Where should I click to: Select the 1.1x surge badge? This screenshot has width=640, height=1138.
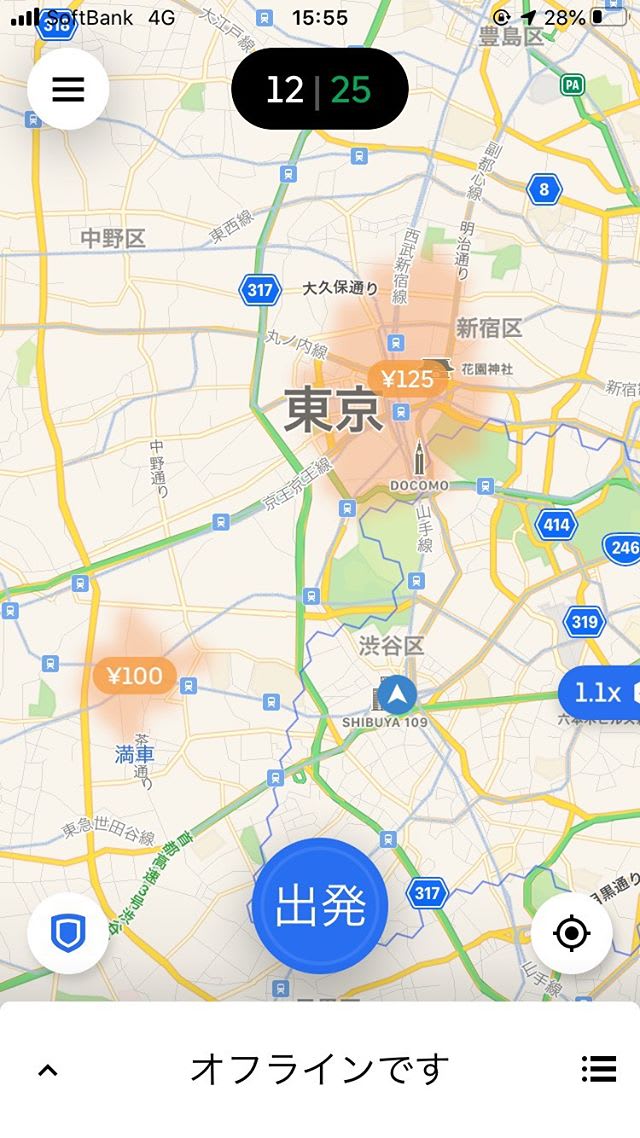[x=600, y=692]
